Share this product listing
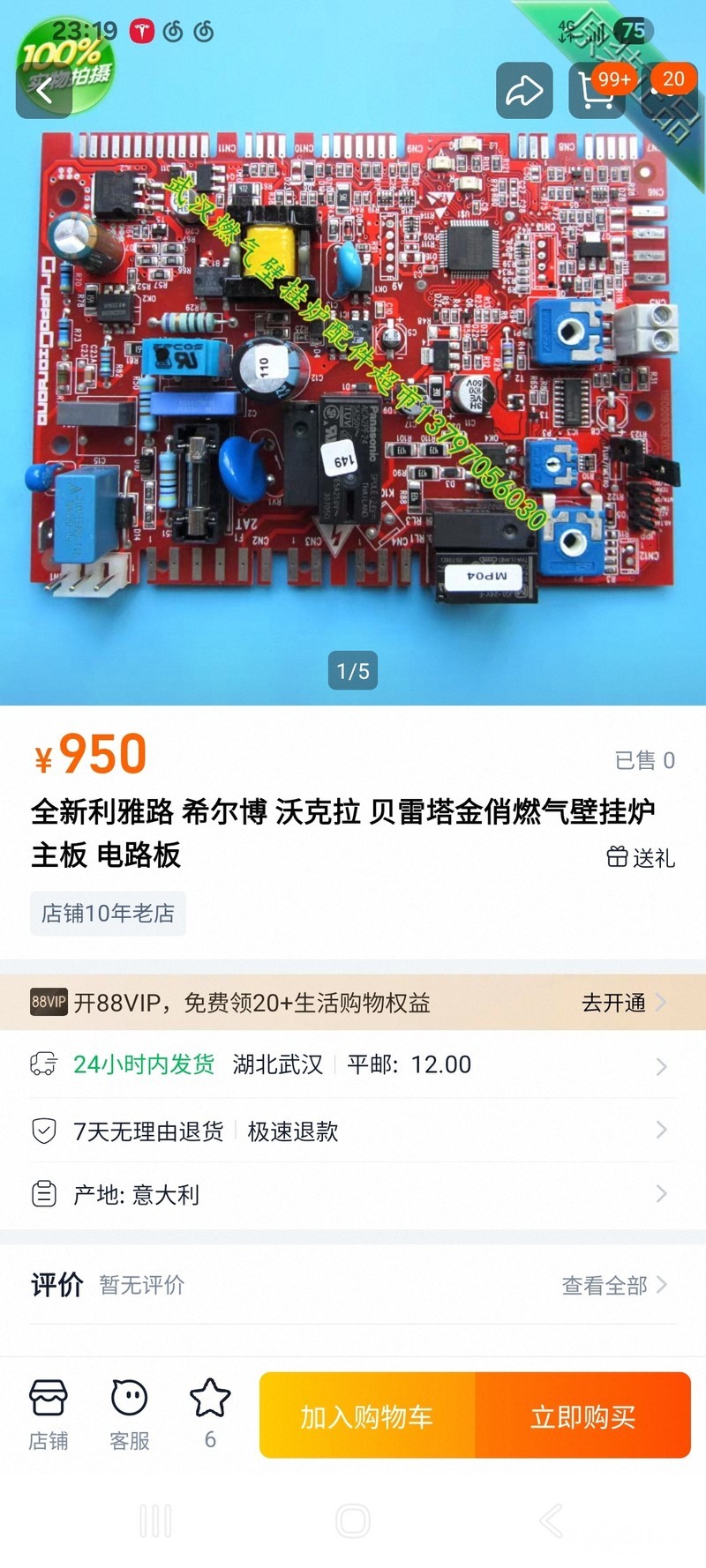This screenshot has height=1568, width=706. click(x=524, y=90)
